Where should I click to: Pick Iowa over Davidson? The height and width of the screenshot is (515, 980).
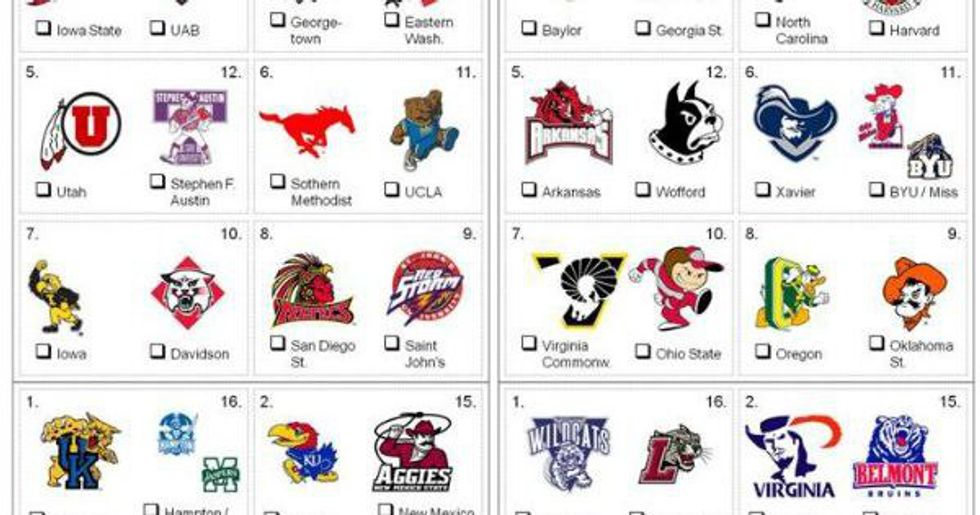(x=43, y=351)
